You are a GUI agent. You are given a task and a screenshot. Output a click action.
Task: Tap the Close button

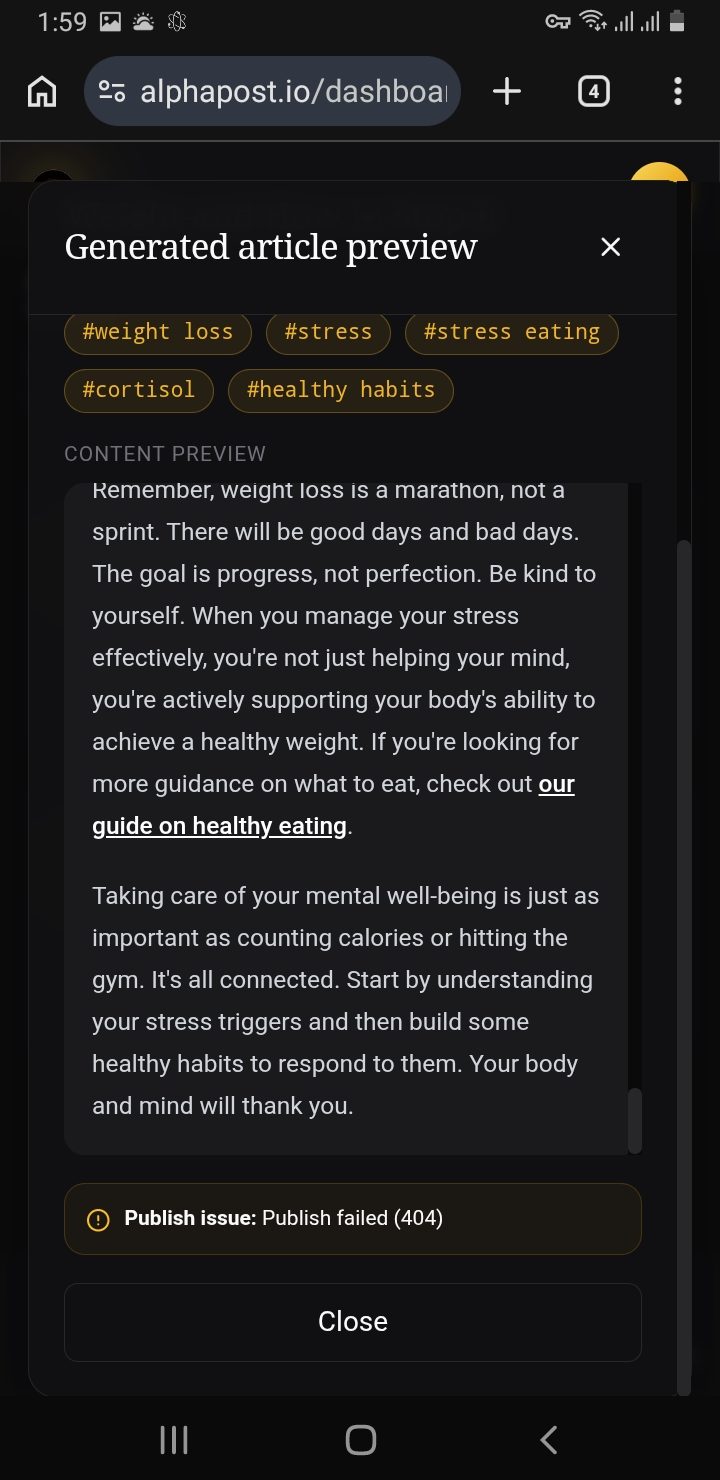point(352,1322)
